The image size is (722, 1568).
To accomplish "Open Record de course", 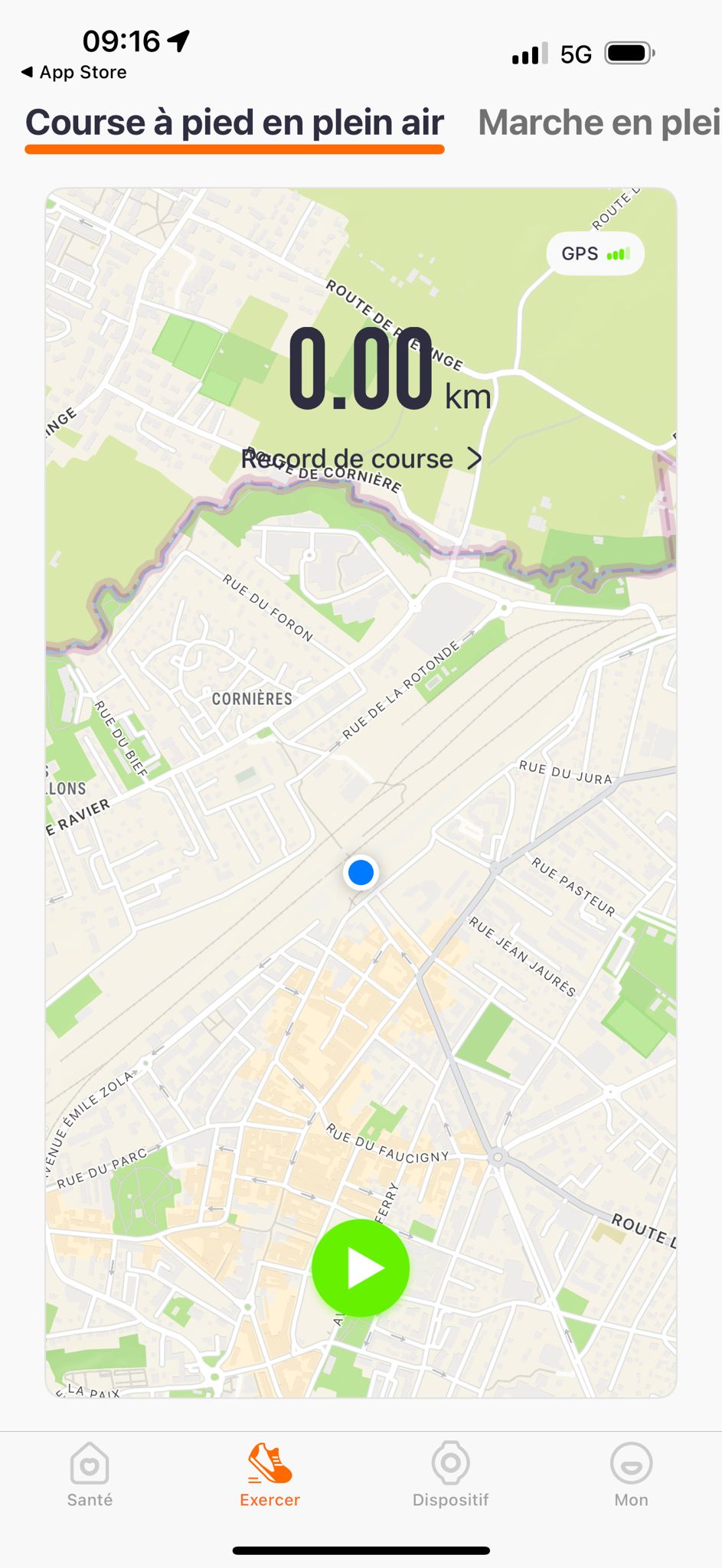I will click(361, 459).
